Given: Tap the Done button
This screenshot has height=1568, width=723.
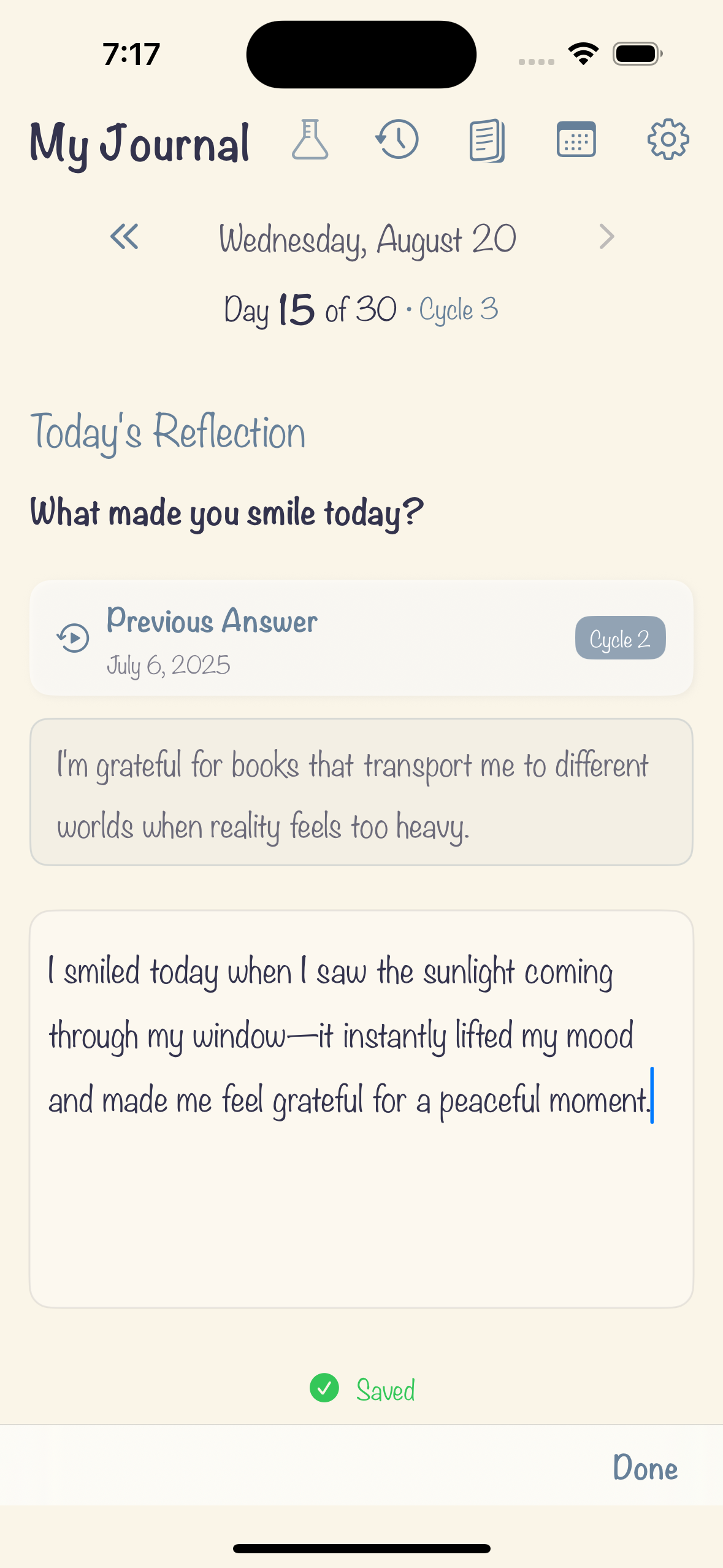Looking at the screenshot, I should click(x=645, y=1468).
